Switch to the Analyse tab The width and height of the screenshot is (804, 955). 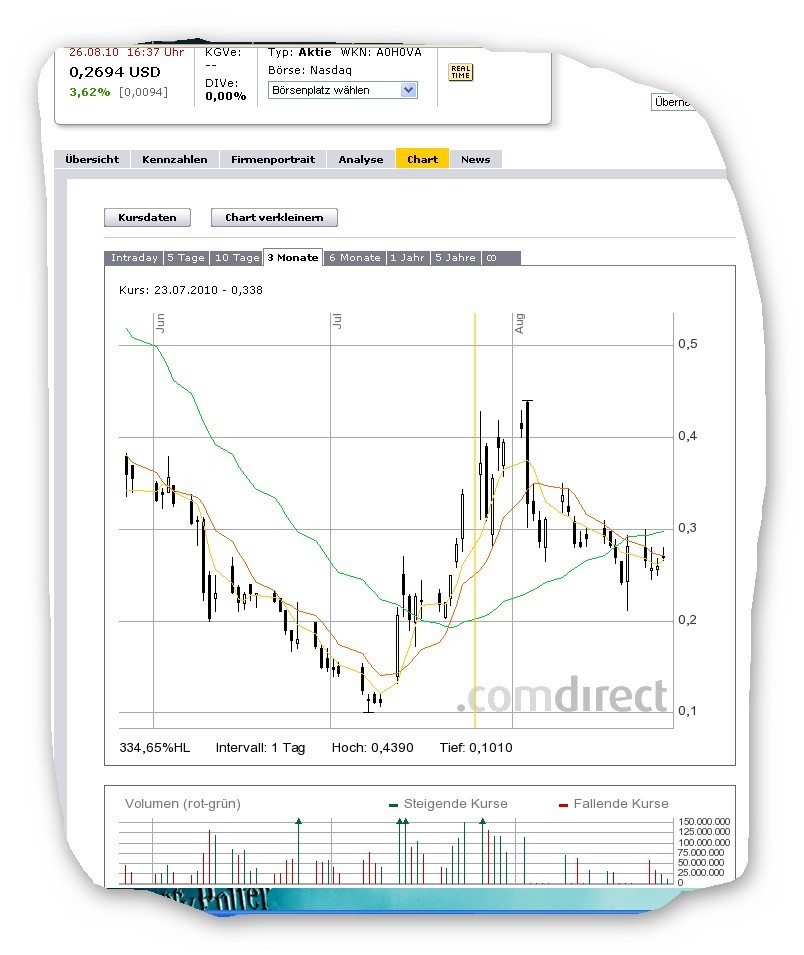pos(360,159)
